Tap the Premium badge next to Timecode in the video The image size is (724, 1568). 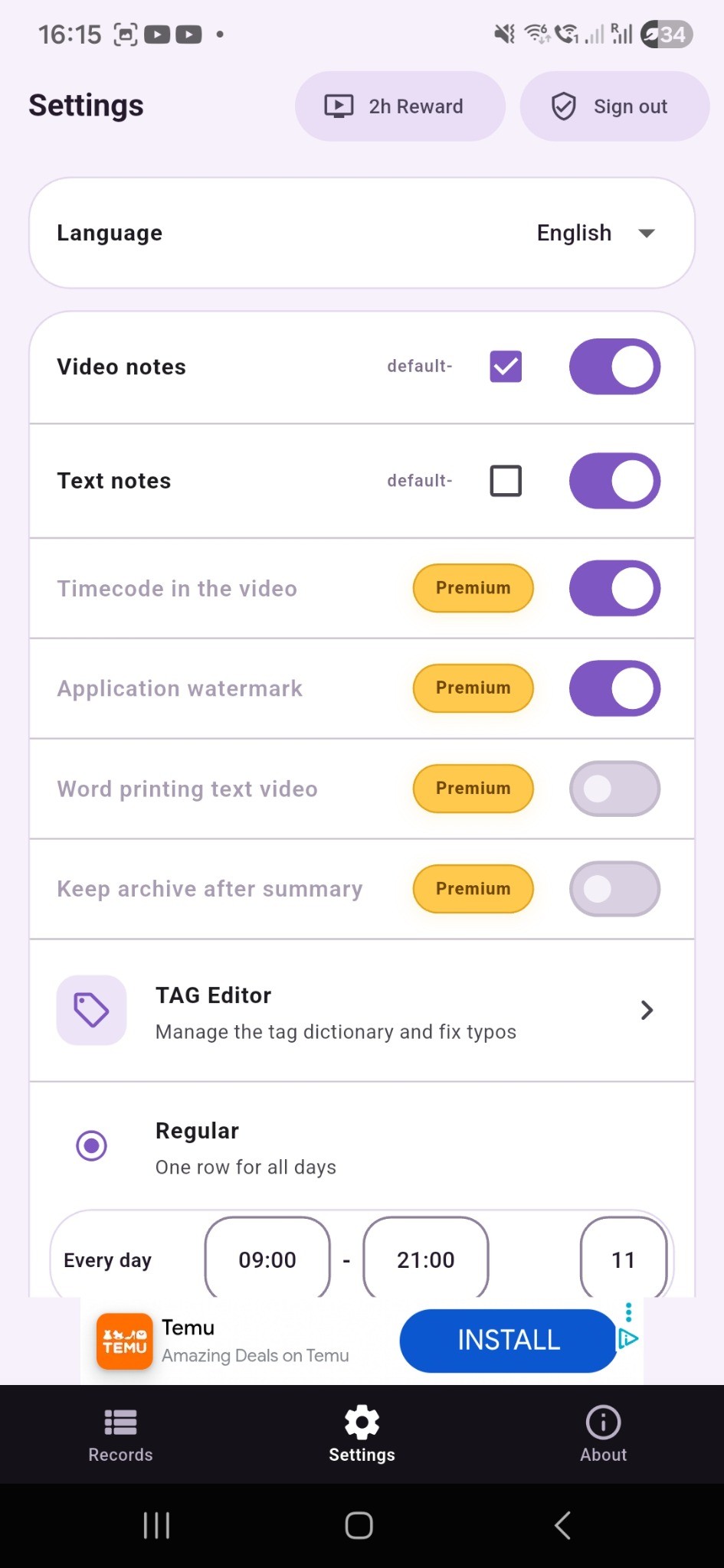tap(473, 588)
